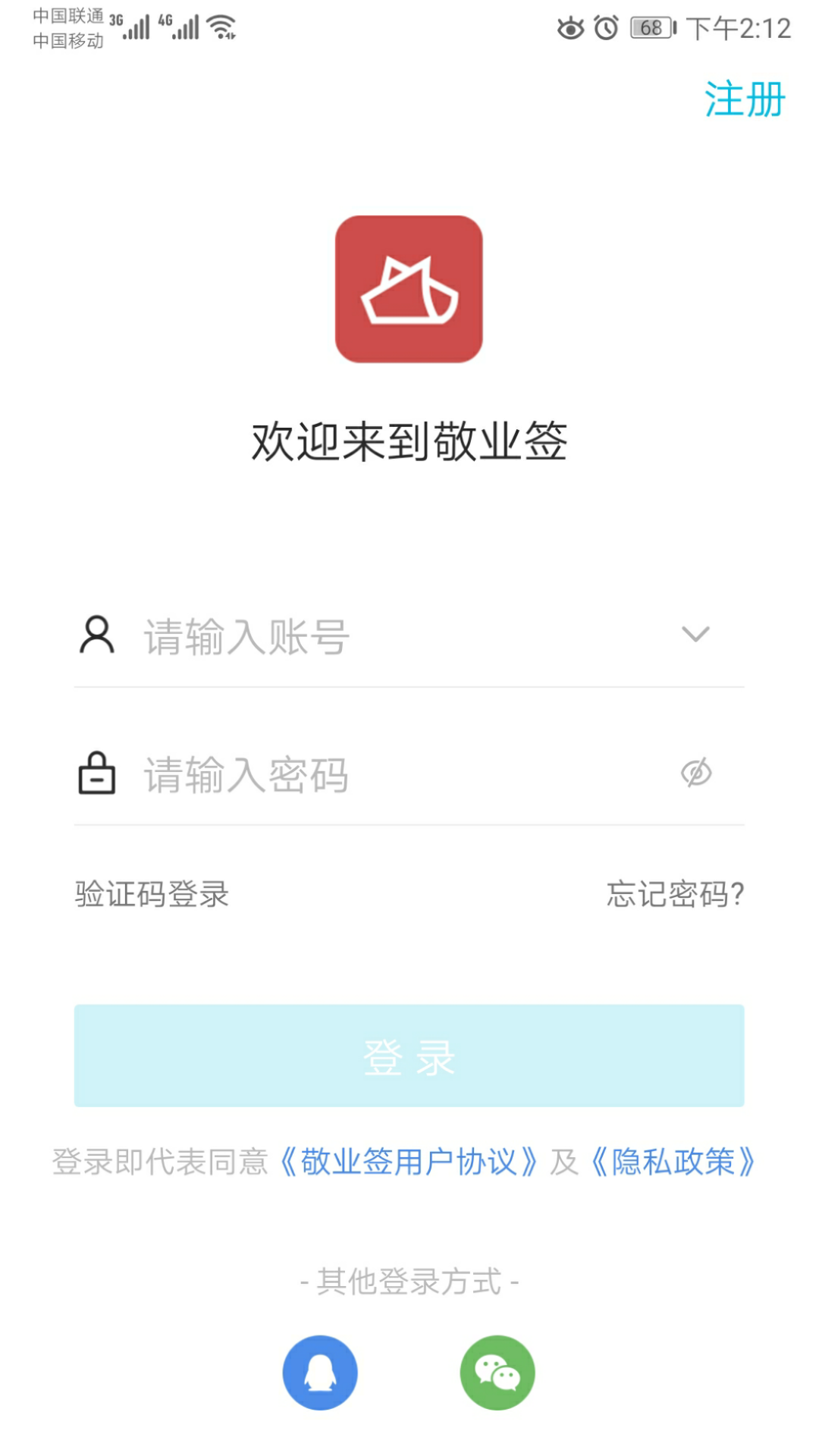Screen dimensions: 819x1456
Task: Switch to 验证码登录 login mode
Action: [152, 896]
